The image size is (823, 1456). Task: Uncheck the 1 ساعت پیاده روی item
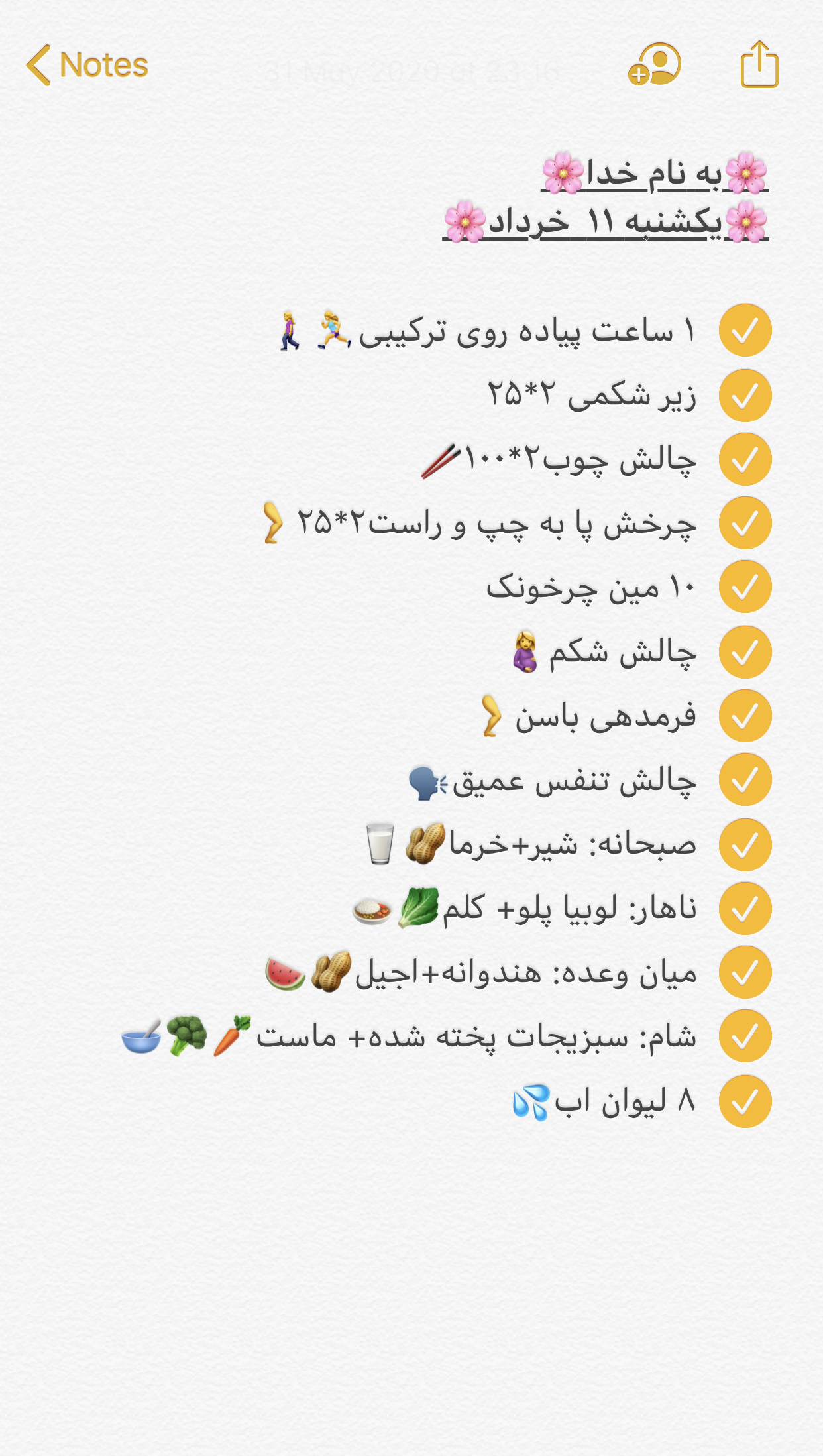745,330
